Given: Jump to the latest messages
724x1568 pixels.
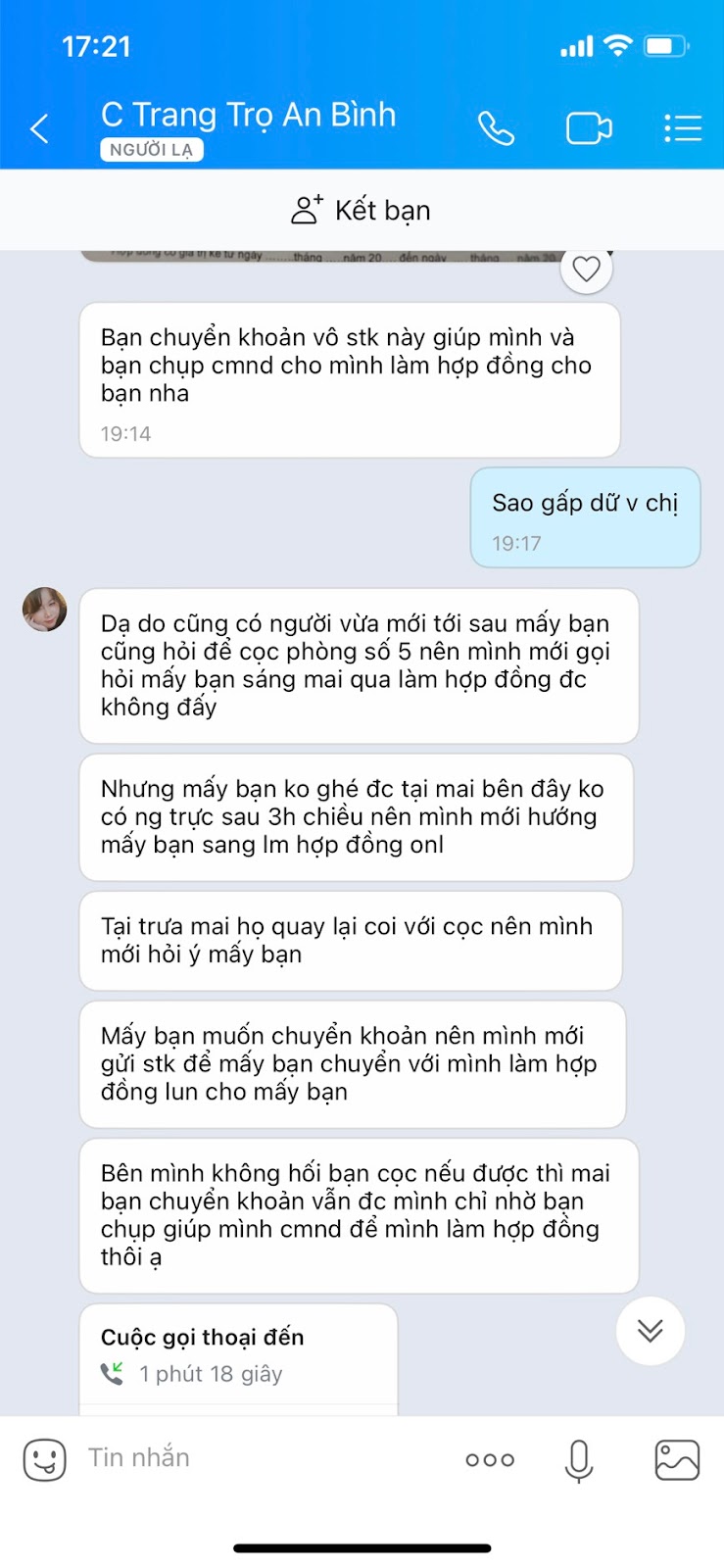Looking at the screenshot, I should coord(650,1330).
